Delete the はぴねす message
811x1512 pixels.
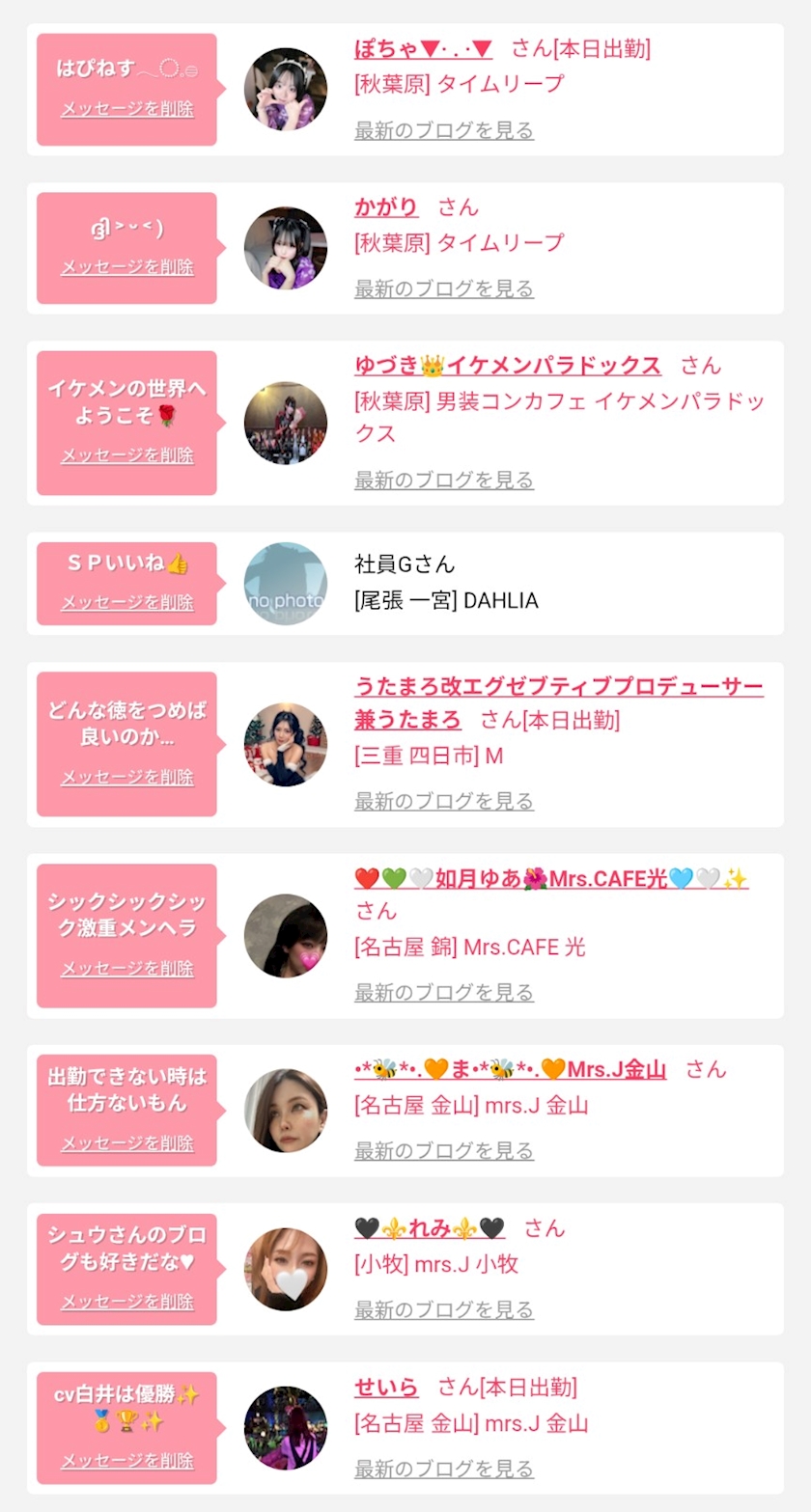pyautogui.click(x=127, y=109)
